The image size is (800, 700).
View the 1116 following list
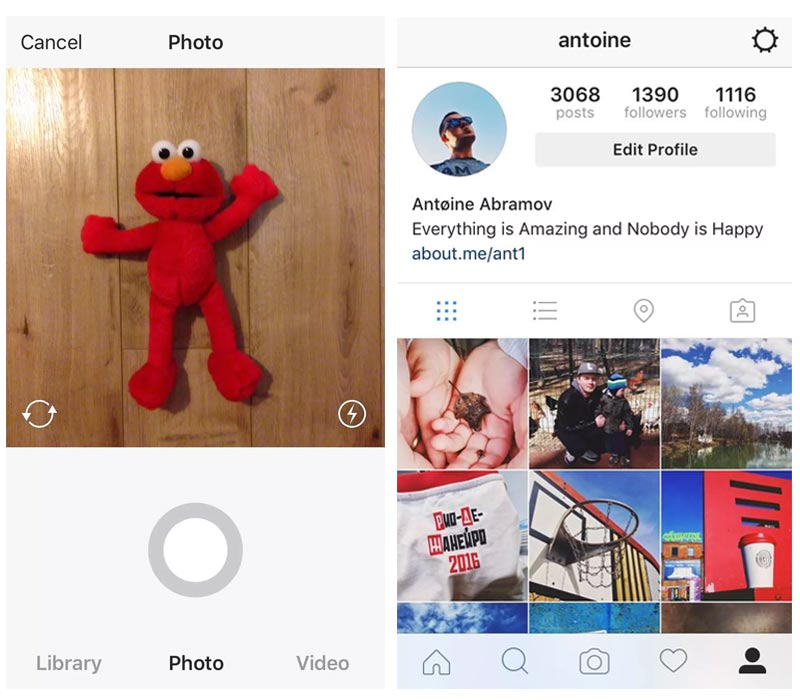point(735,102)
